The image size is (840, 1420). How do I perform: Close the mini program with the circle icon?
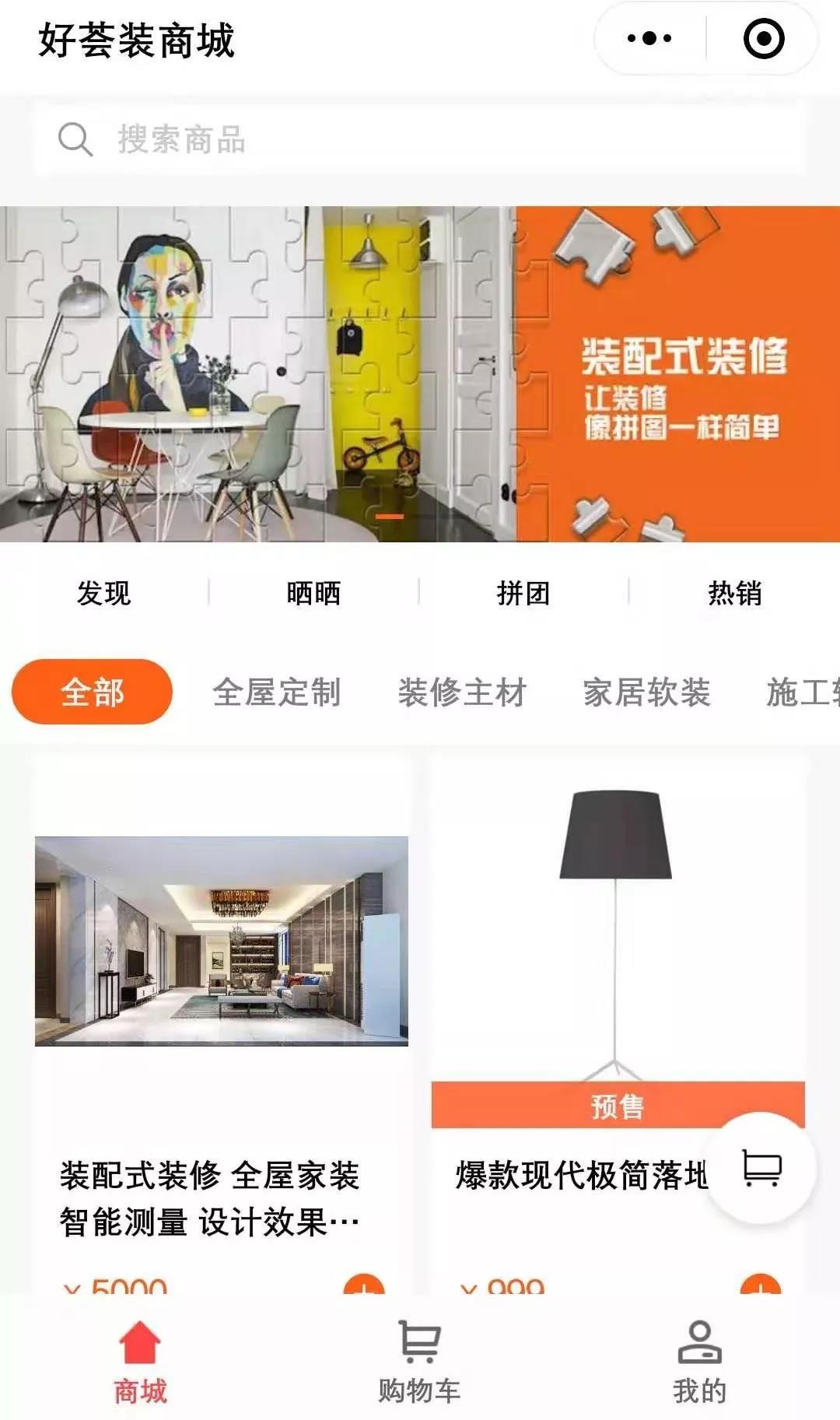764,38
